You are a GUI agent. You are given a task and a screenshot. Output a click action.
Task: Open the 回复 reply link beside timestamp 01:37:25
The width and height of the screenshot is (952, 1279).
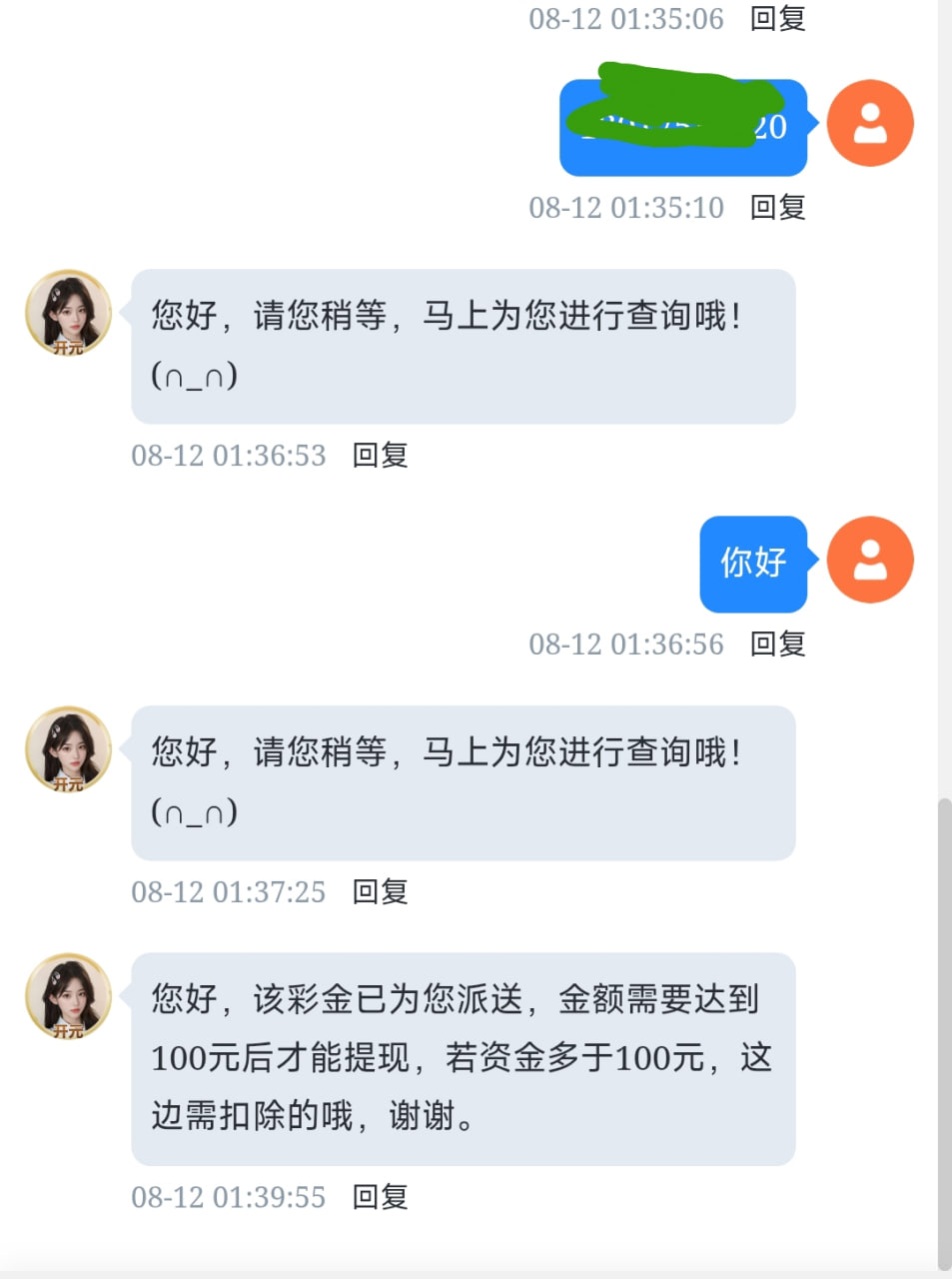(x=380, y=892)
